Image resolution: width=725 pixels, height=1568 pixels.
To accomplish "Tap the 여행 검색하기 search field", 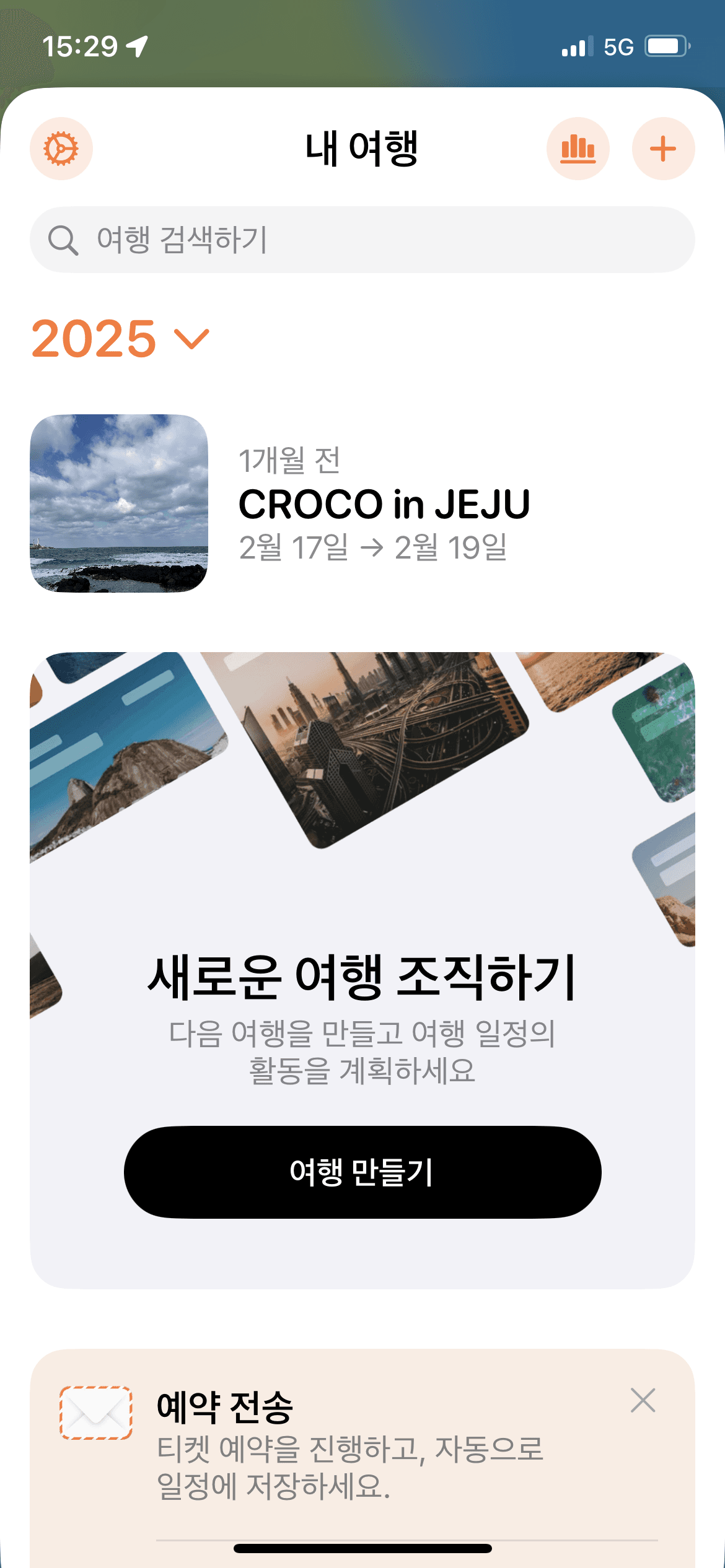I will [362, 240].
